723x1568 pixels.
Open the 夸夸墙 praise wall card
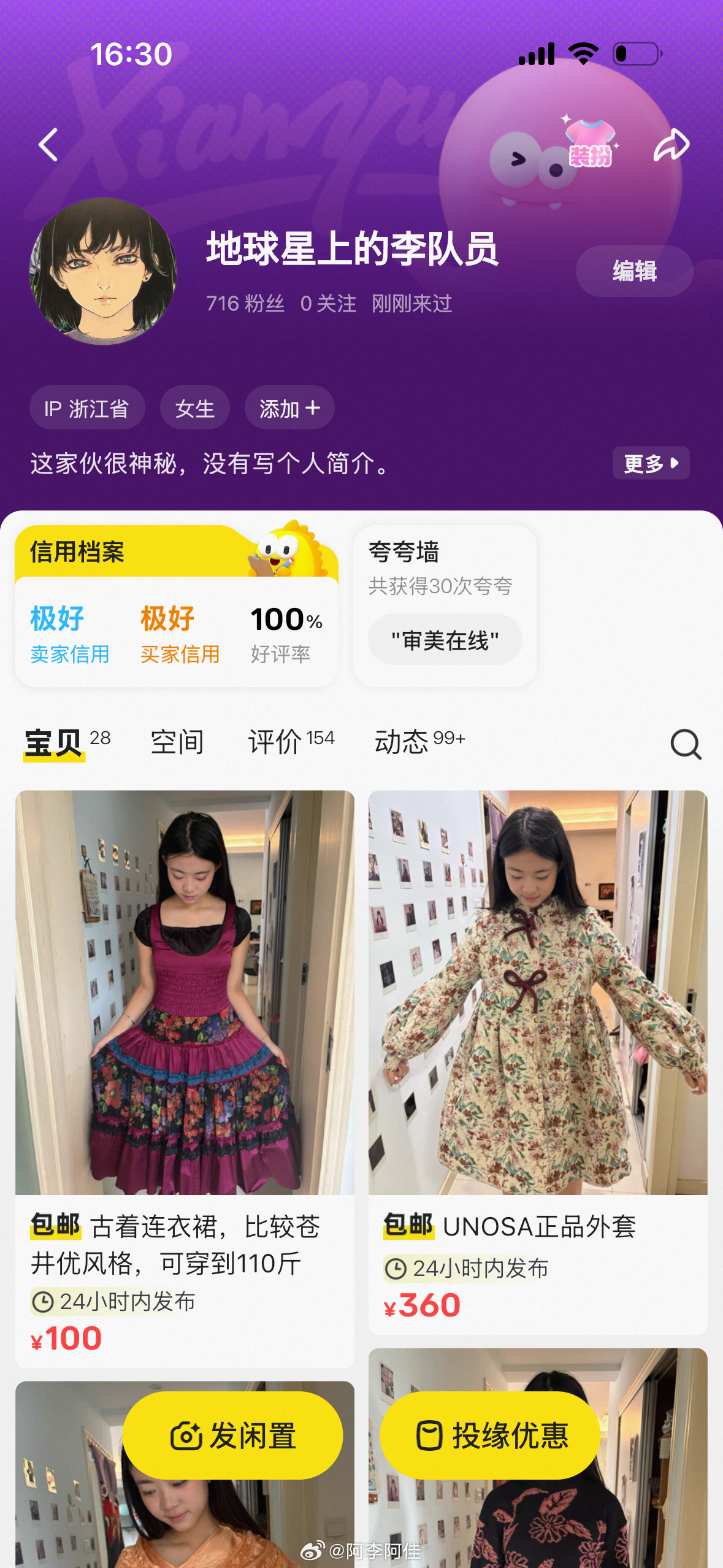[445, 605]
